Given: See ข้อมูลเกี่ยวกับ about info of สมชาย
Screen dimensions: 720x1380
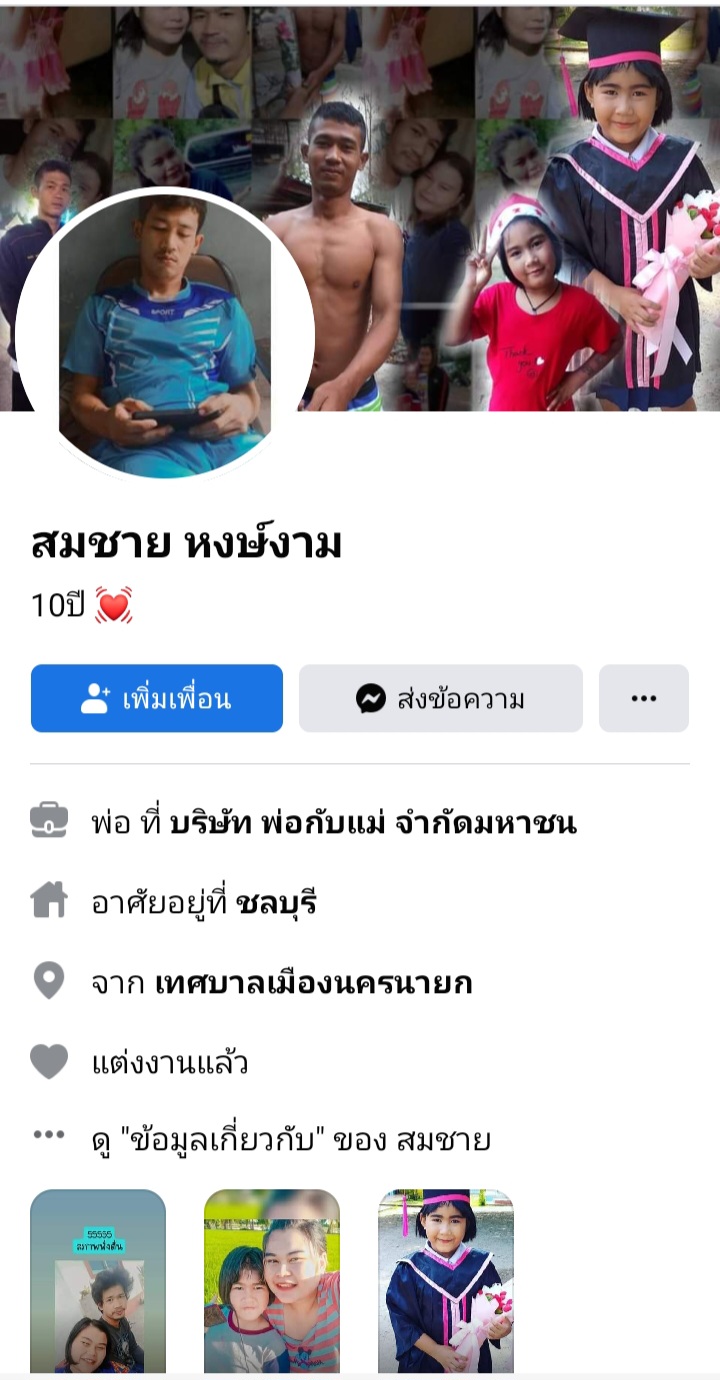Looking at the screenshot, I should [x=290, y=1139].
